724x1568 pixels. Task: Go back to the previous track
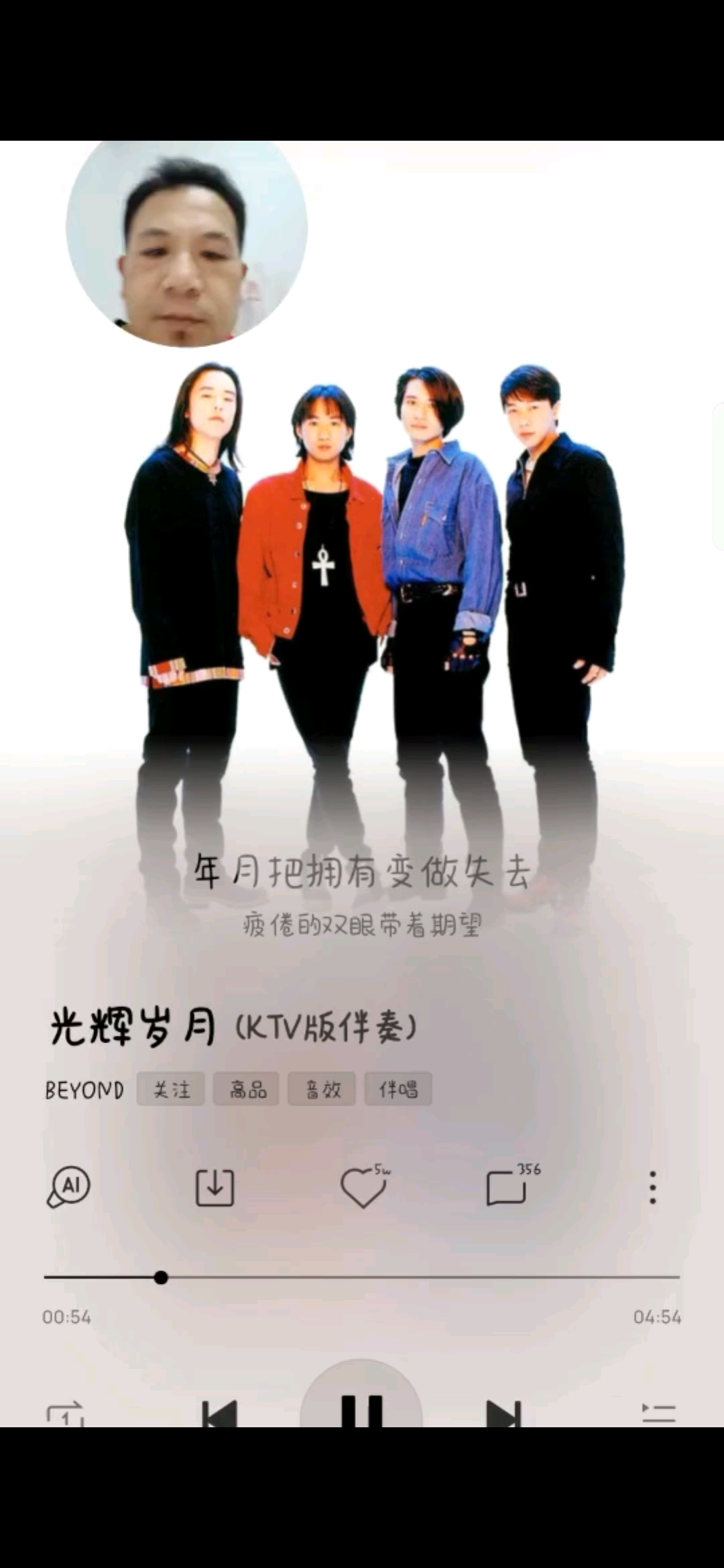(x=220, y=1414)
